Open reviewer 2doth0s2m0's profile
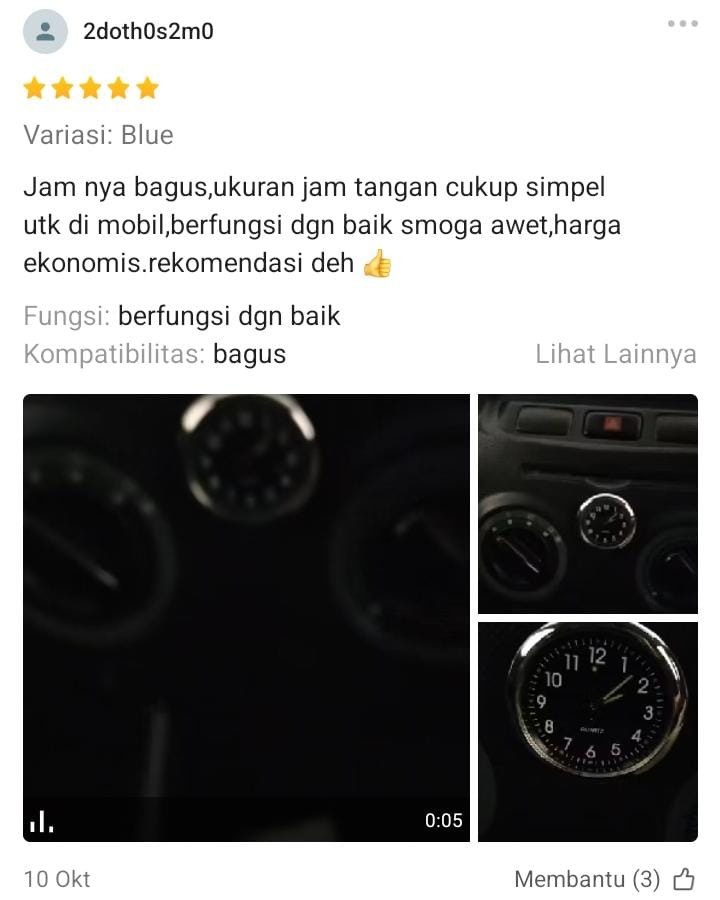Viewport: 720px width, 900px height. pyautogui.click(x=149, y=32)
